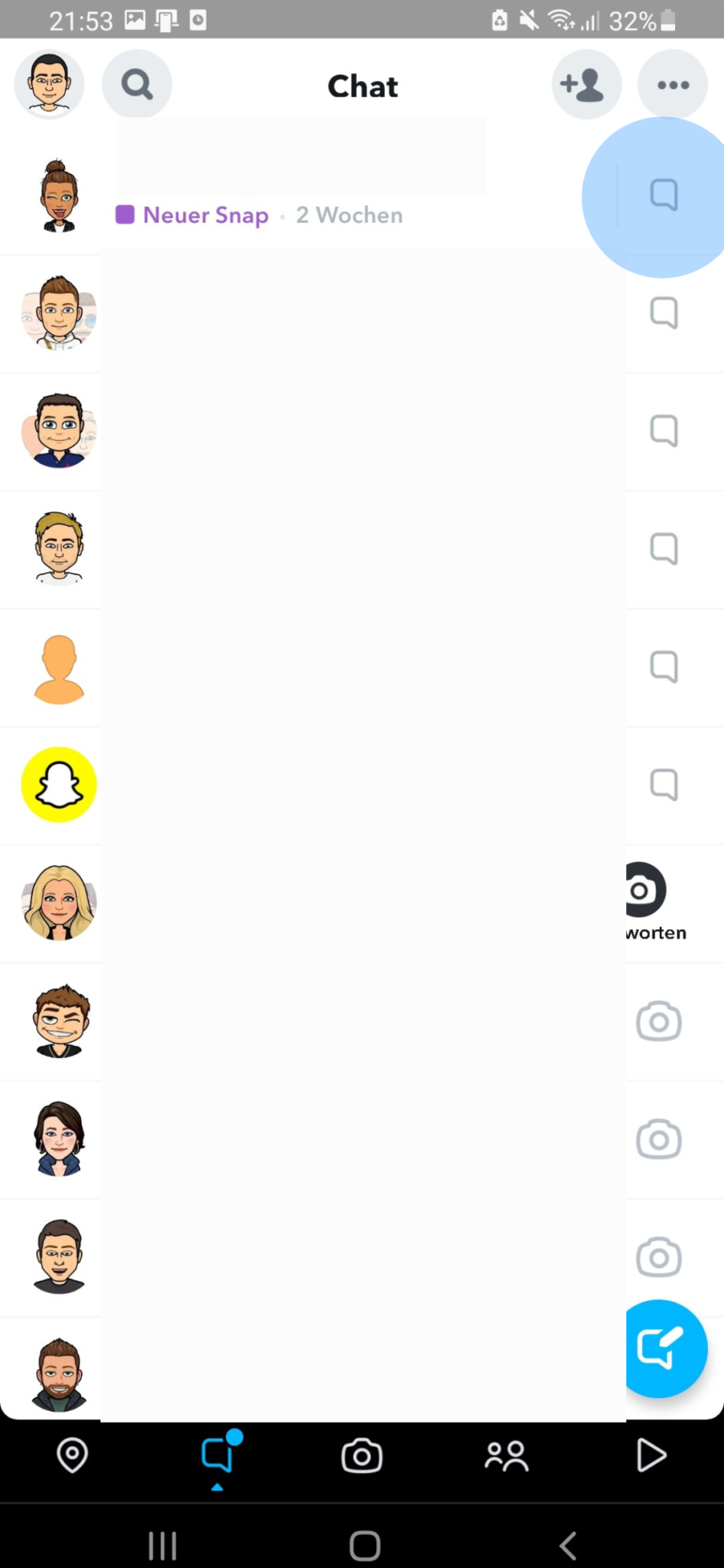
Task: Open the search function
Action: point(136,84)
